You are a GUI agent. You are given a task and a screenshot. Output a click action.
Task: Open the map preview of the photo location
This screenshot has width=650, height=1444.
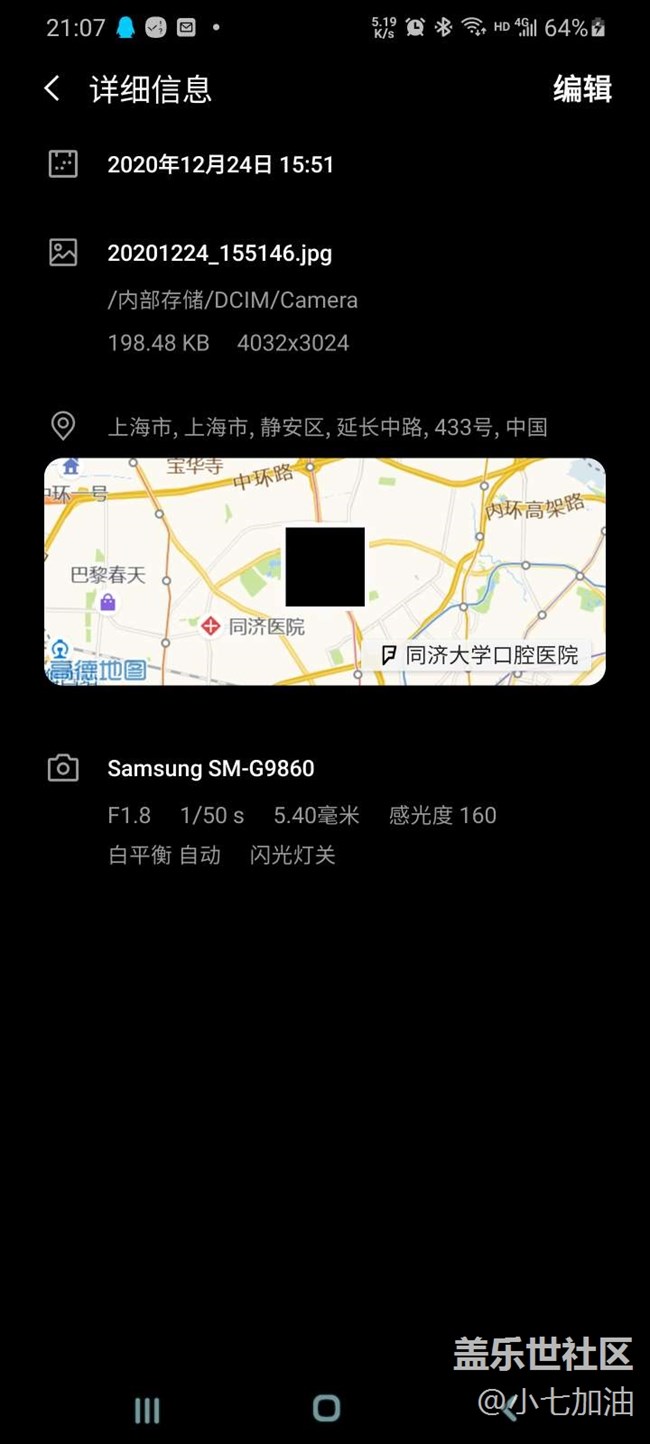324,571
